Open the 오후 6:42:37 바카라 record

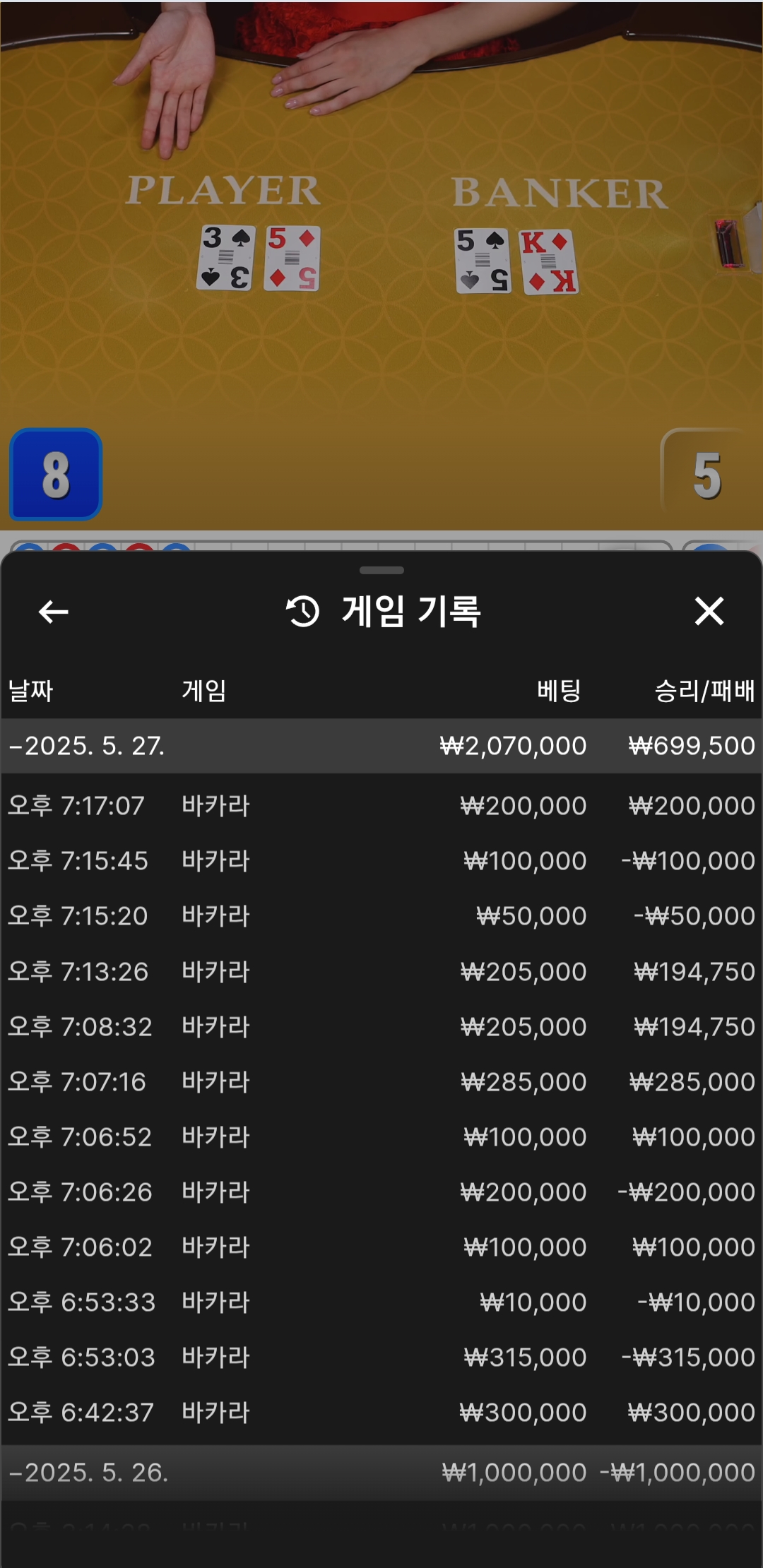click(381, 1413)
